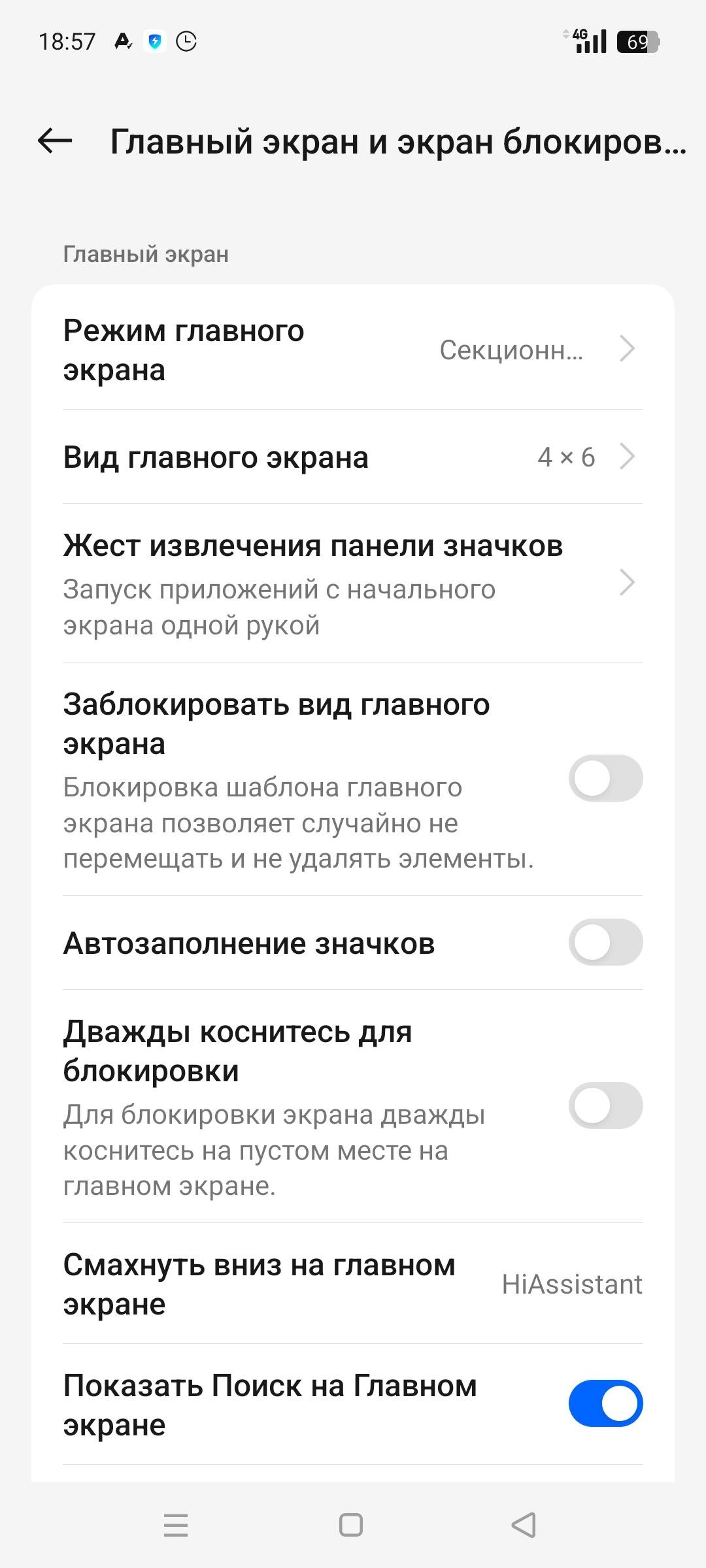Disable Показать Поиск на Главном экране
Image resolution: width=706 pixels, height=1568 pixels.
tap(605, 1403)
